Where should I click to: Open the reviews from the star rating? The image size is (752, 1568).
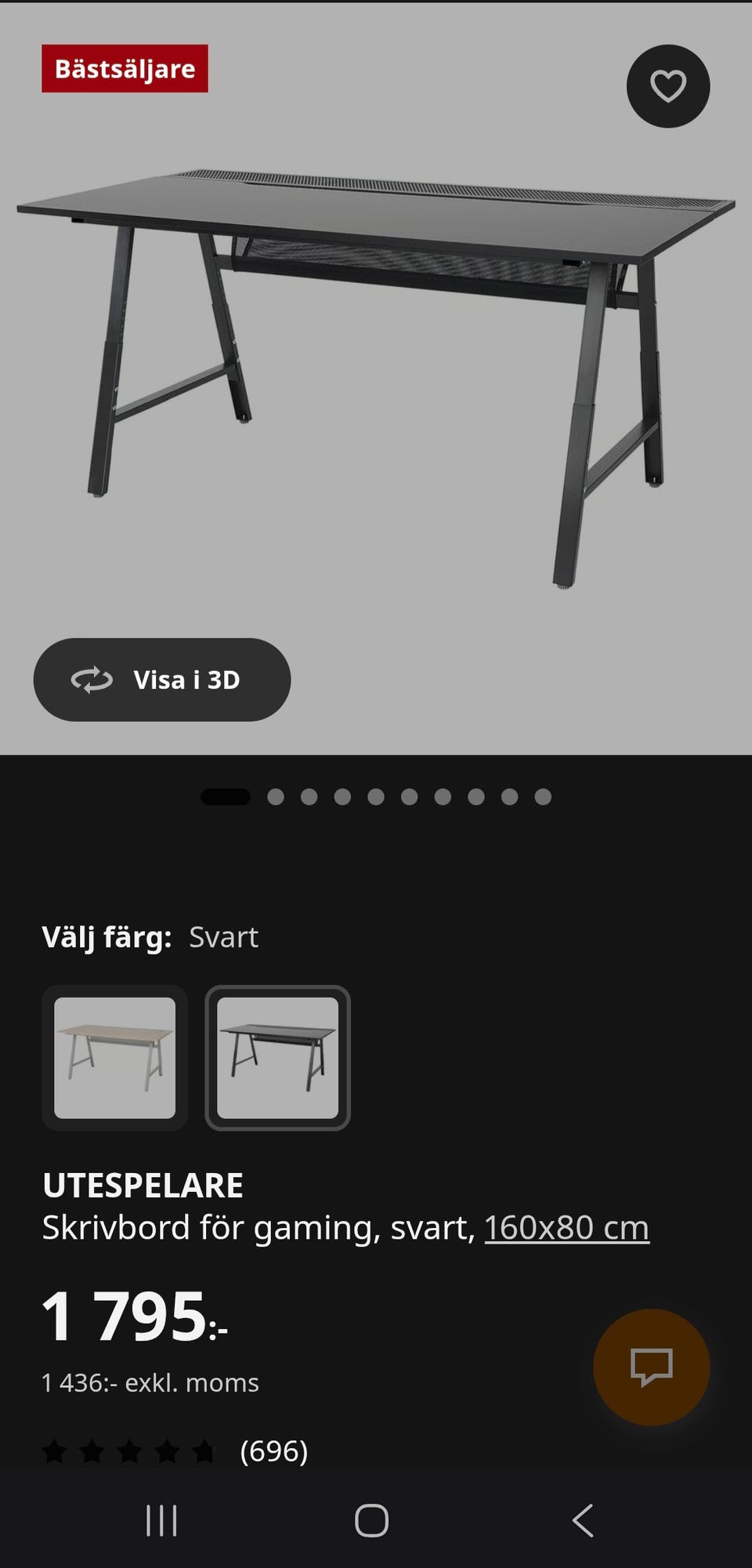pos(175,1451)
